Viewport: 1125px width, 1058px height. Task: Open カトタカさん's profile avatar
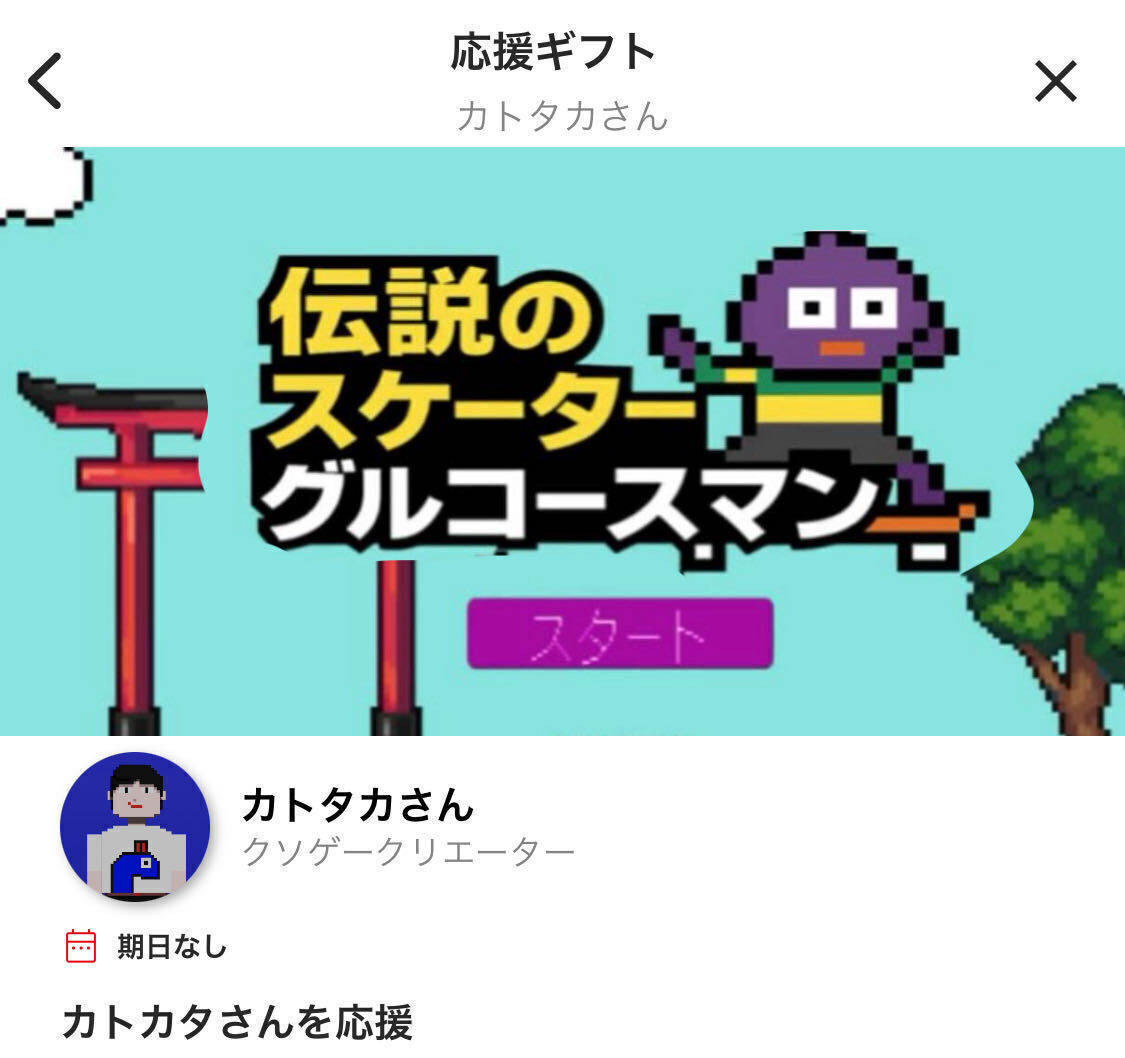pyautogui.click(x=135, y=826)
